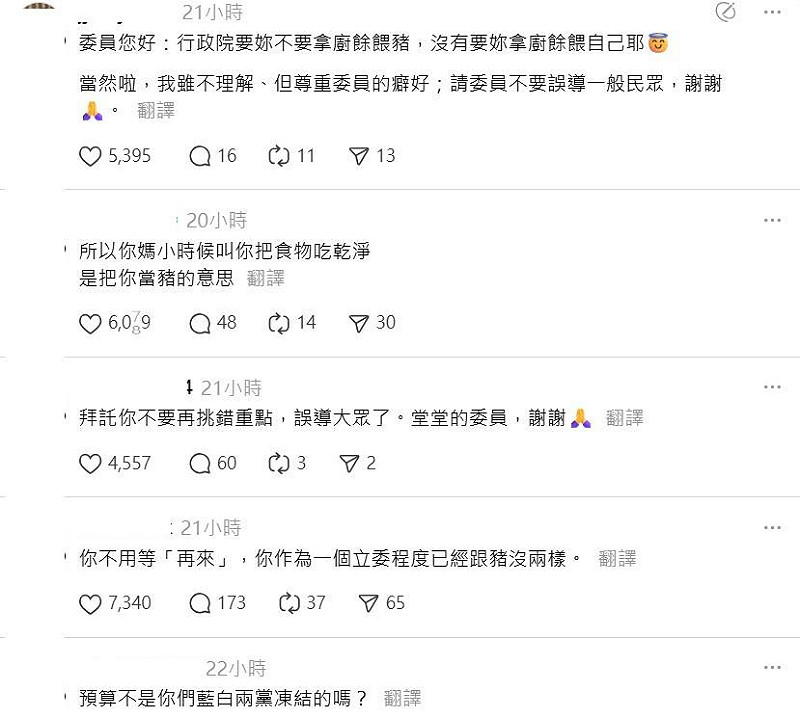This screenshot has height=718, width=800.
Task: Reply to the comment with 16 replies
Action: tap(200, 156)
